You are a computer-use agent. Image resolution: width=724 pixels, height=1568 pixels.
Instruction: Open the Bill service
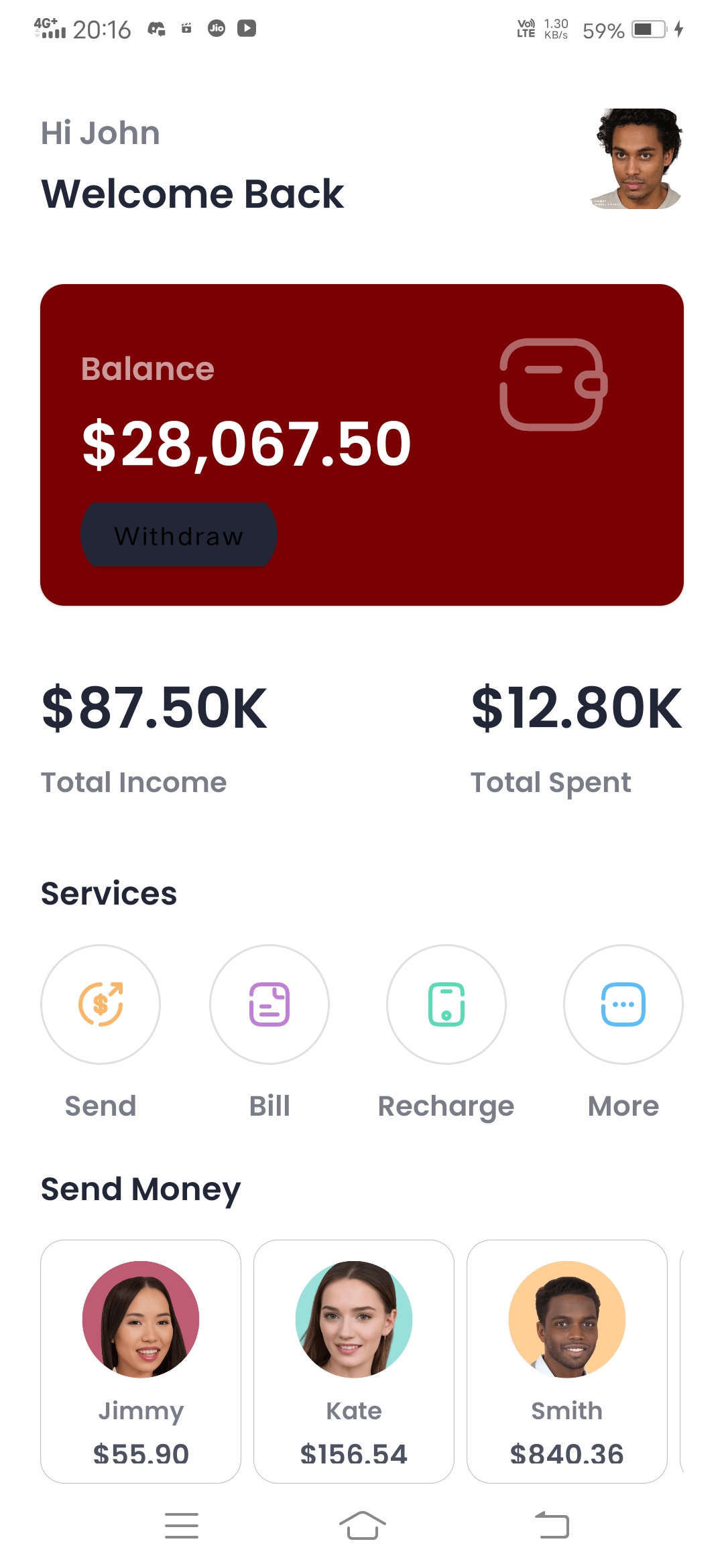[x=269, y=1004]
